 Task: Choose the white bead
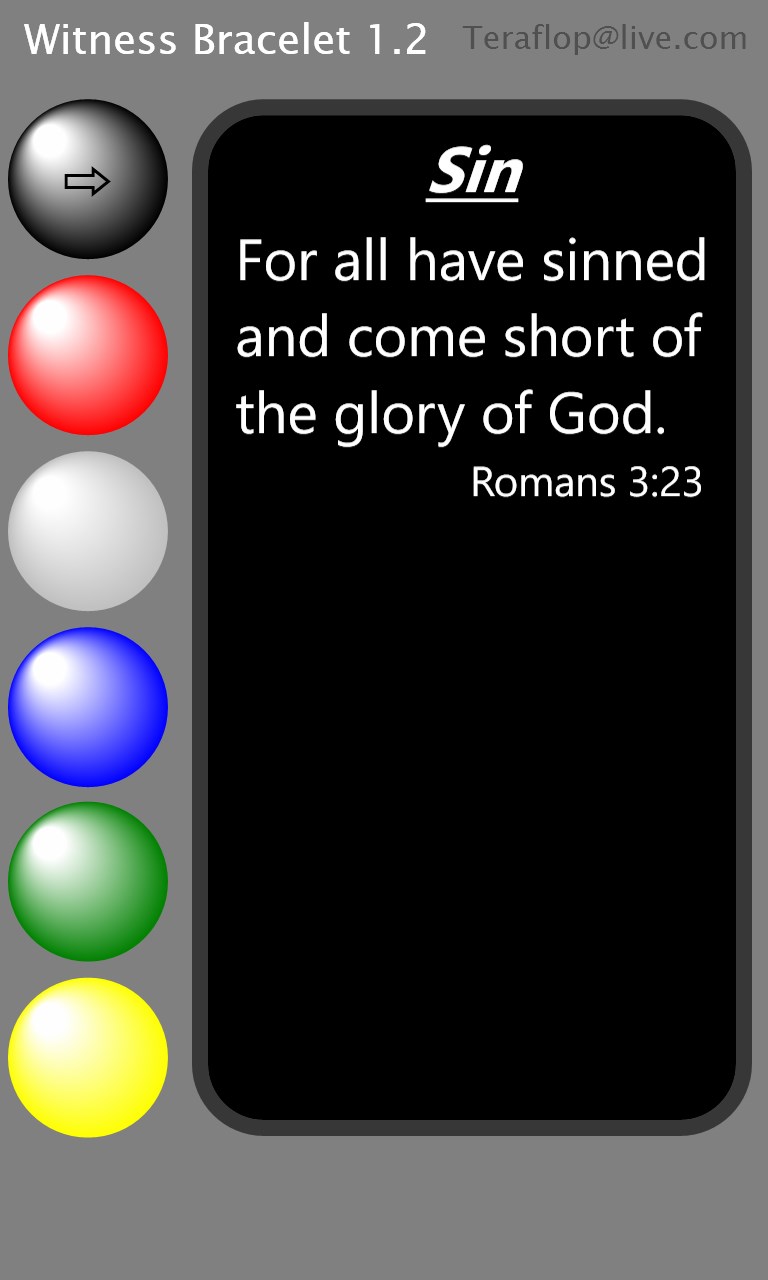88,531
